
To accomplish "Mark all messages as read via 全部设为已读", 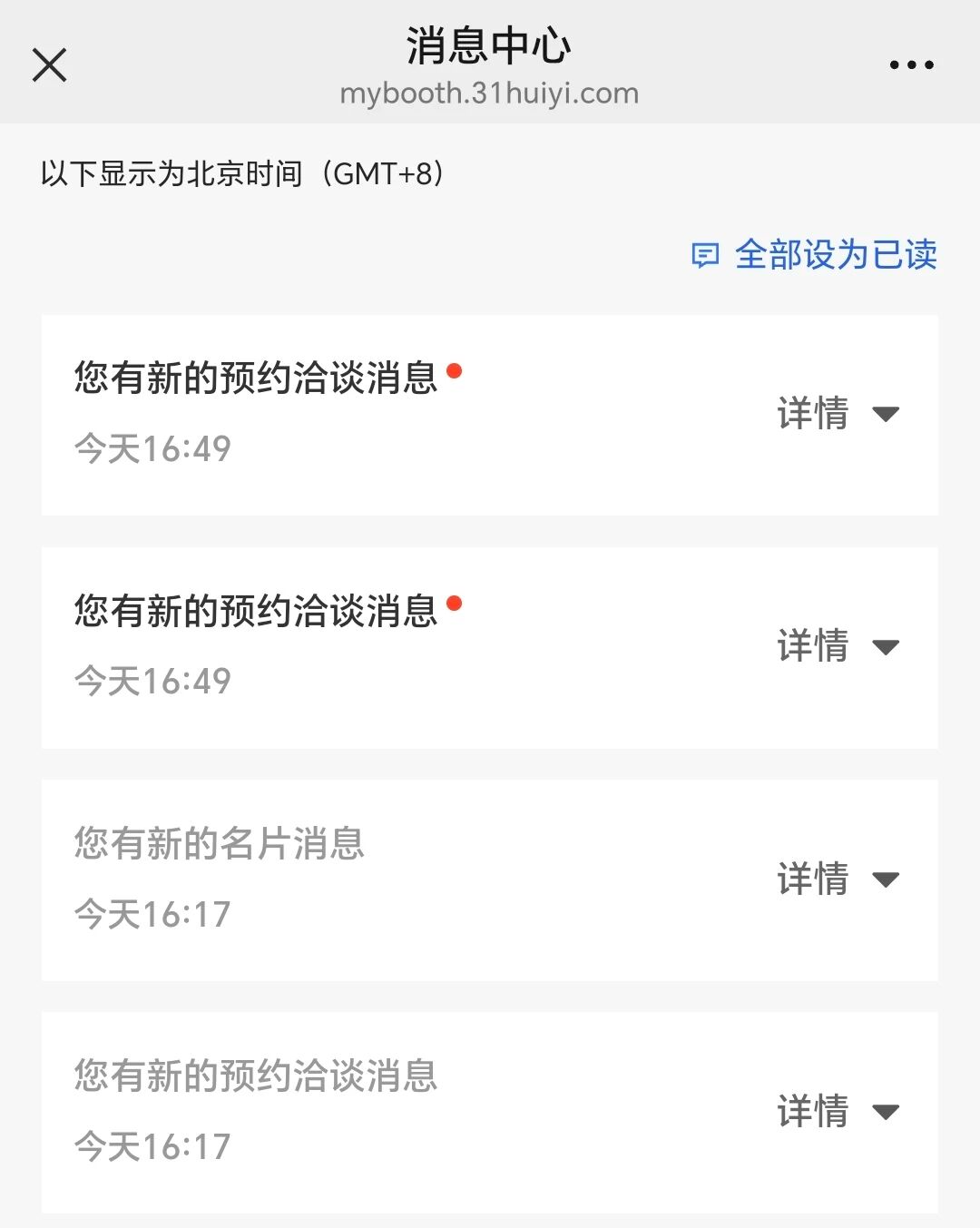I will [x=815, y=255].
